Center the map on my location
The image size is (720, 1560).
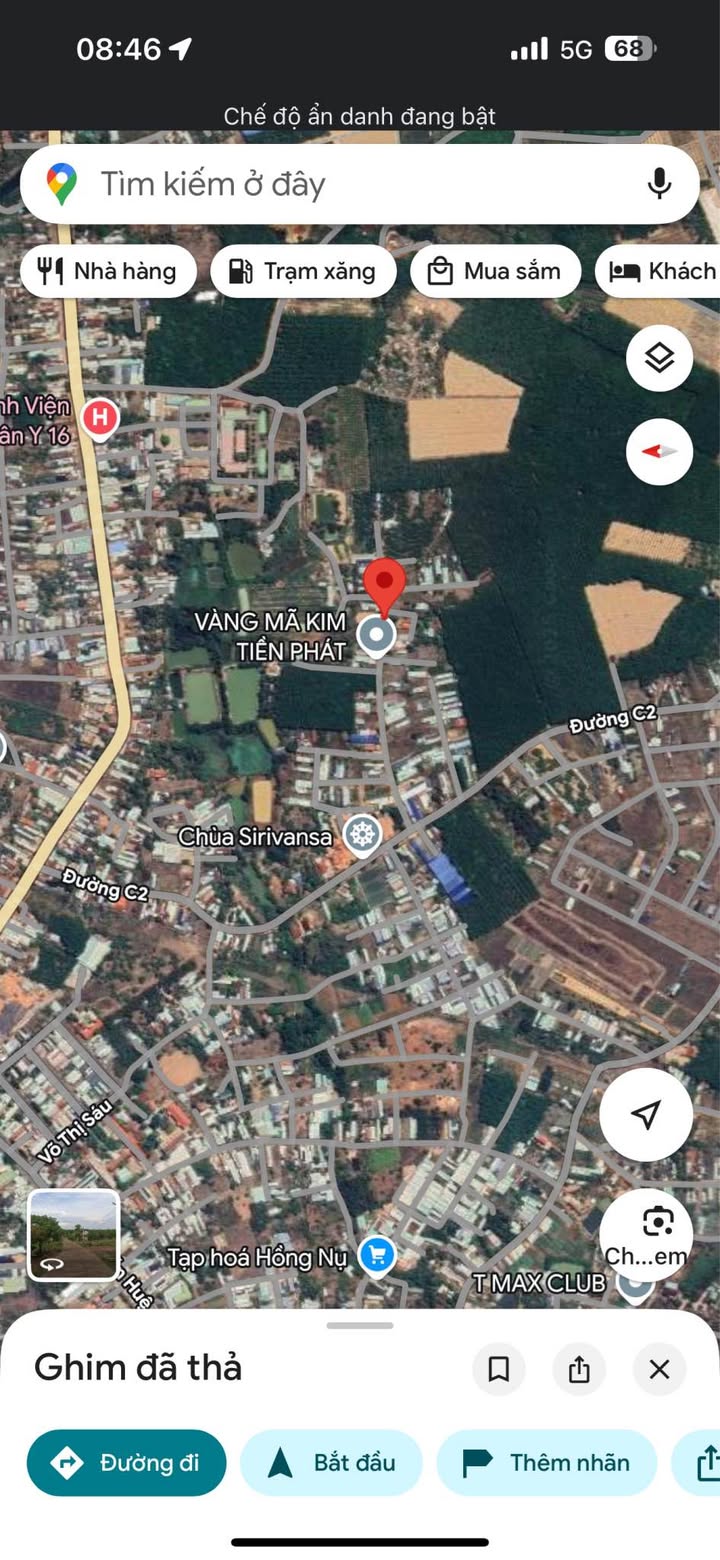(x=646, y=1115)
